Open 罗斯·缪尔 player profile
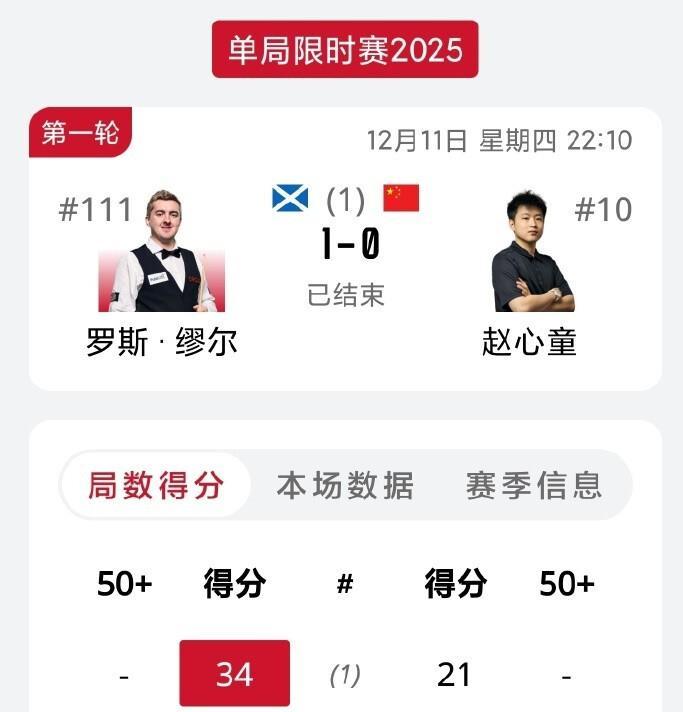The height and width of the screenshot is (712, 683). tap(161, 252)
